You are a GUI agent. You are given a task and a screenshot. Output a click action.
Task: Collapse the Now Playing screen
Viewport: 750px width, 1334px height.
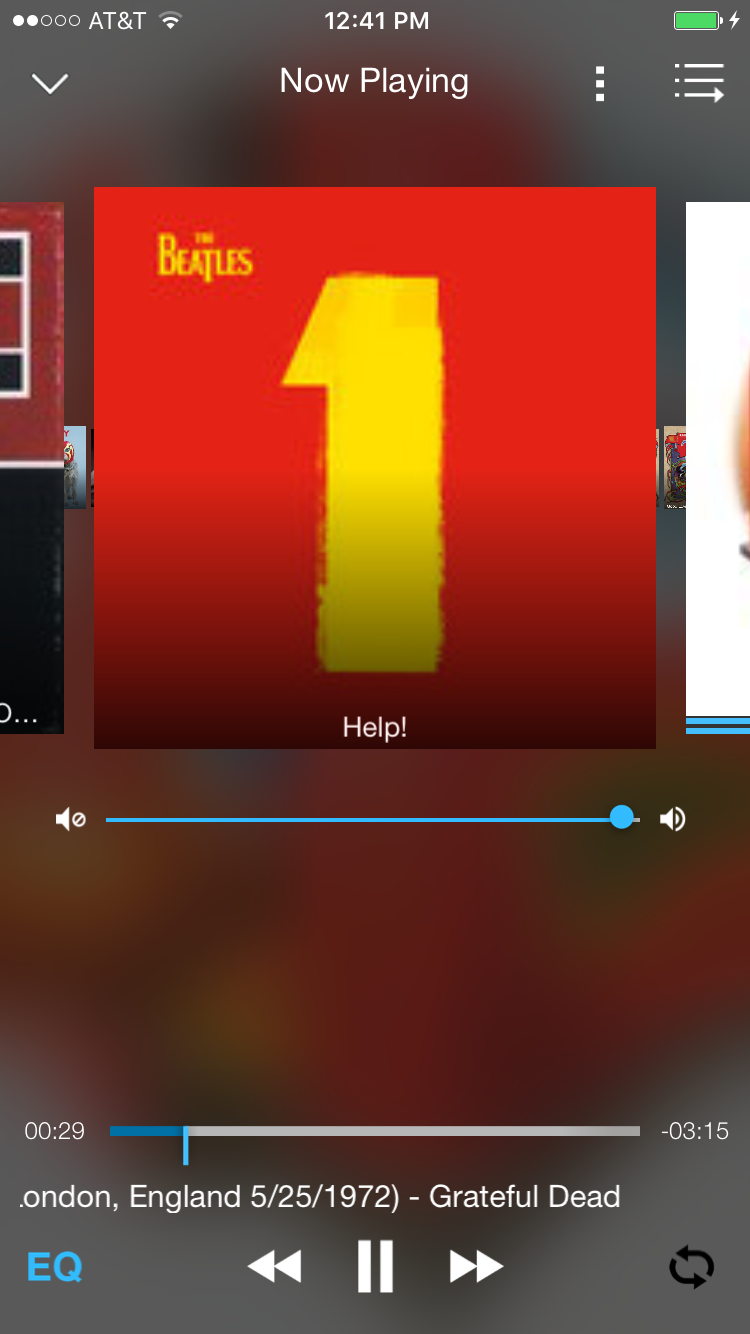click(x=49, y=83)
